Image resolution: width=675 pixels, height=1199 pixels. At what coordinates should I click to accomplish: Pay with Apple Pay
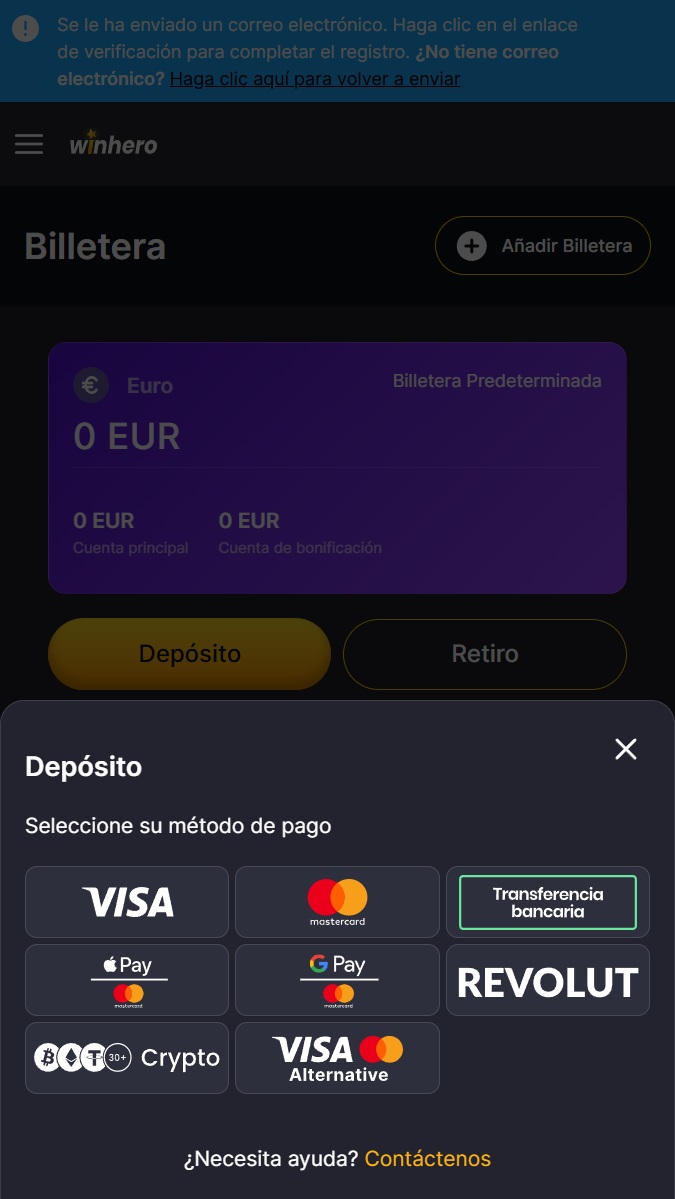[127, 980]
